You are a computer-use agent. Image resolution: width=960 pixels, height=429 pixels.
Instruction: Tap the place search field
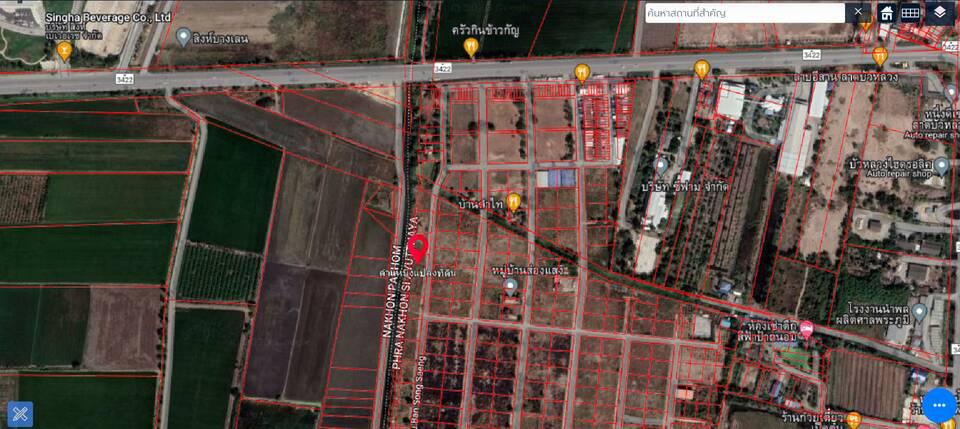tap(745, 12)
